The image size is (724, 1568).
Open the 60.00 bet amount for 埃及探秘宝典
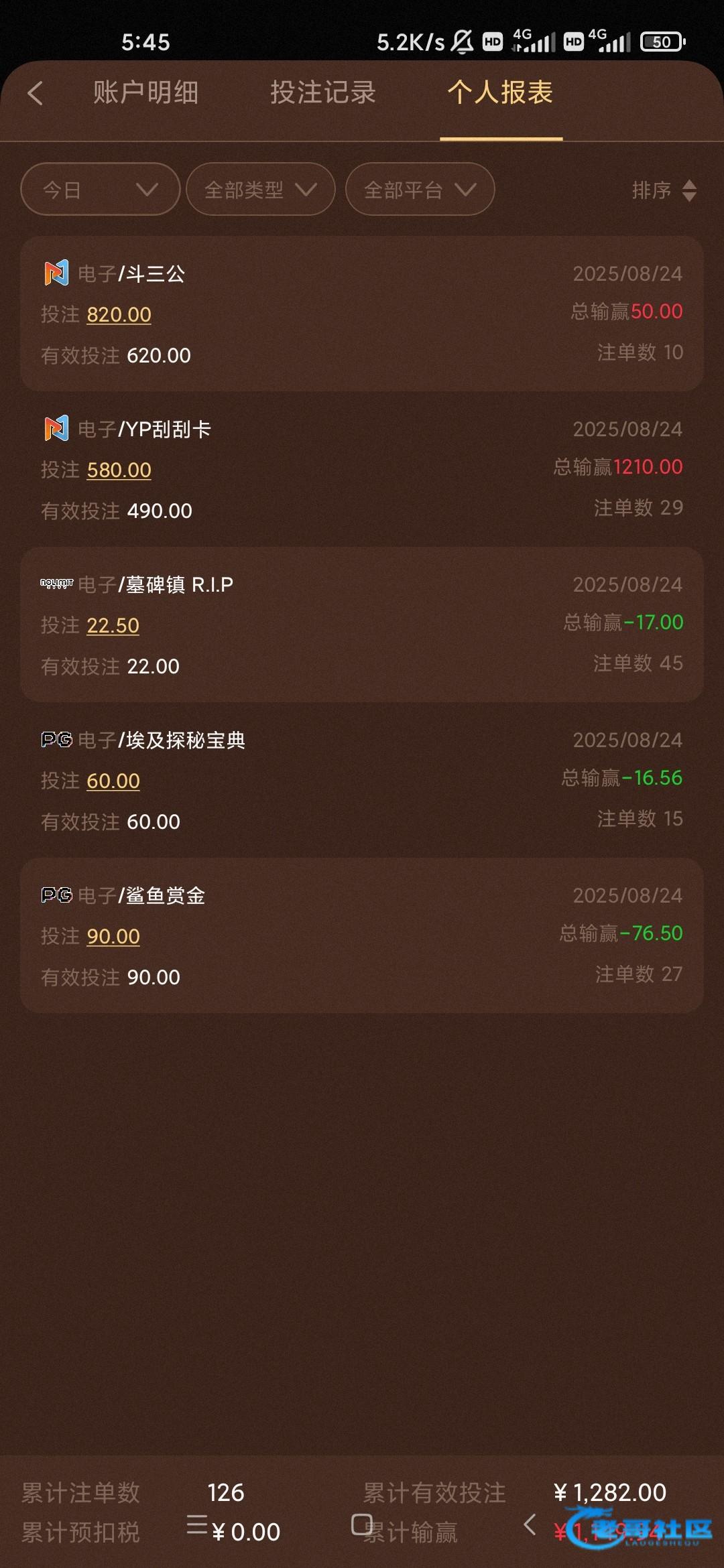[113, 781]
